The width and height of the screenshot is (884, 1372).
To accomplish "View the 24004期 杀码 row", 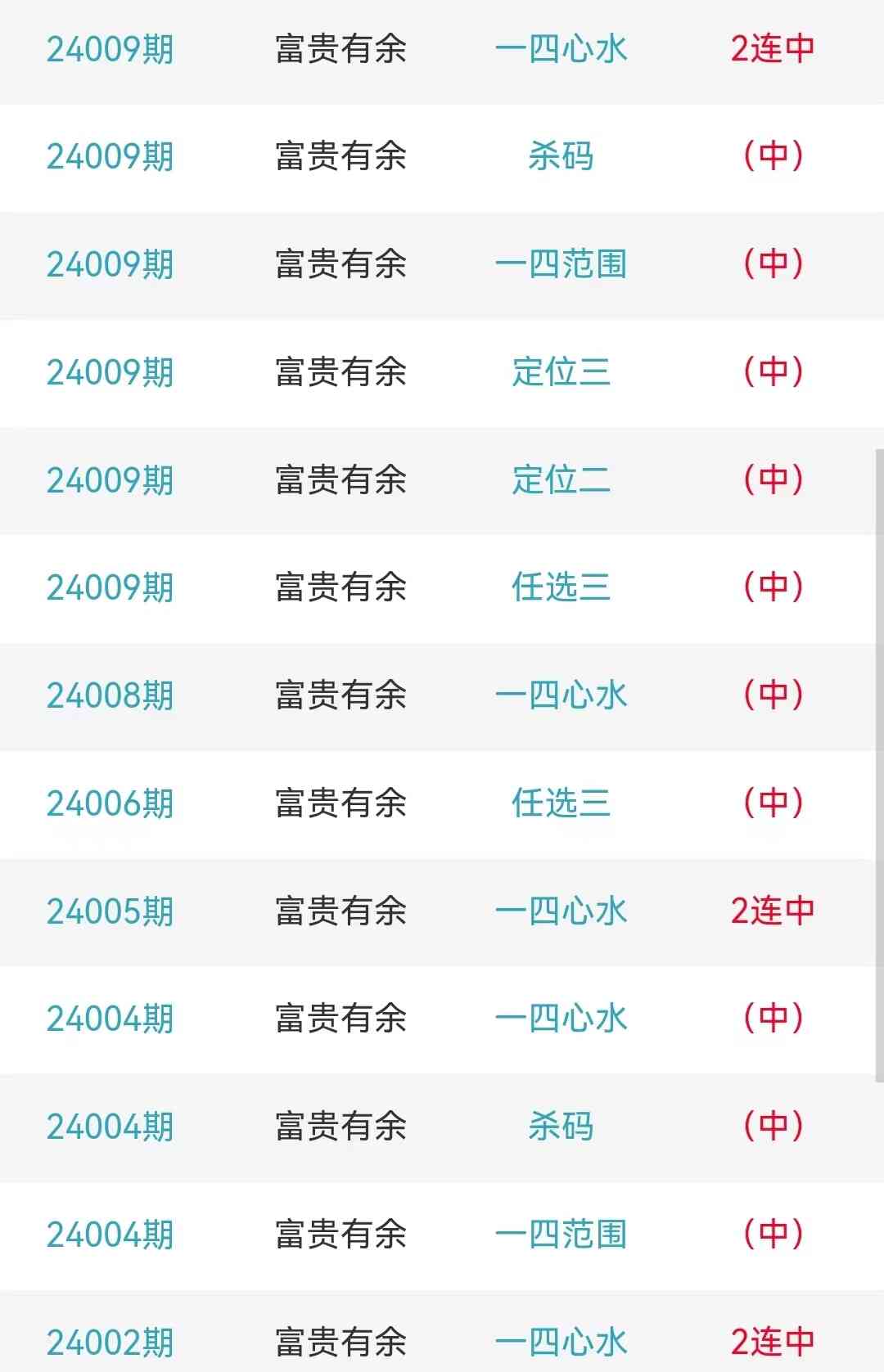I will click(561, 1127).
